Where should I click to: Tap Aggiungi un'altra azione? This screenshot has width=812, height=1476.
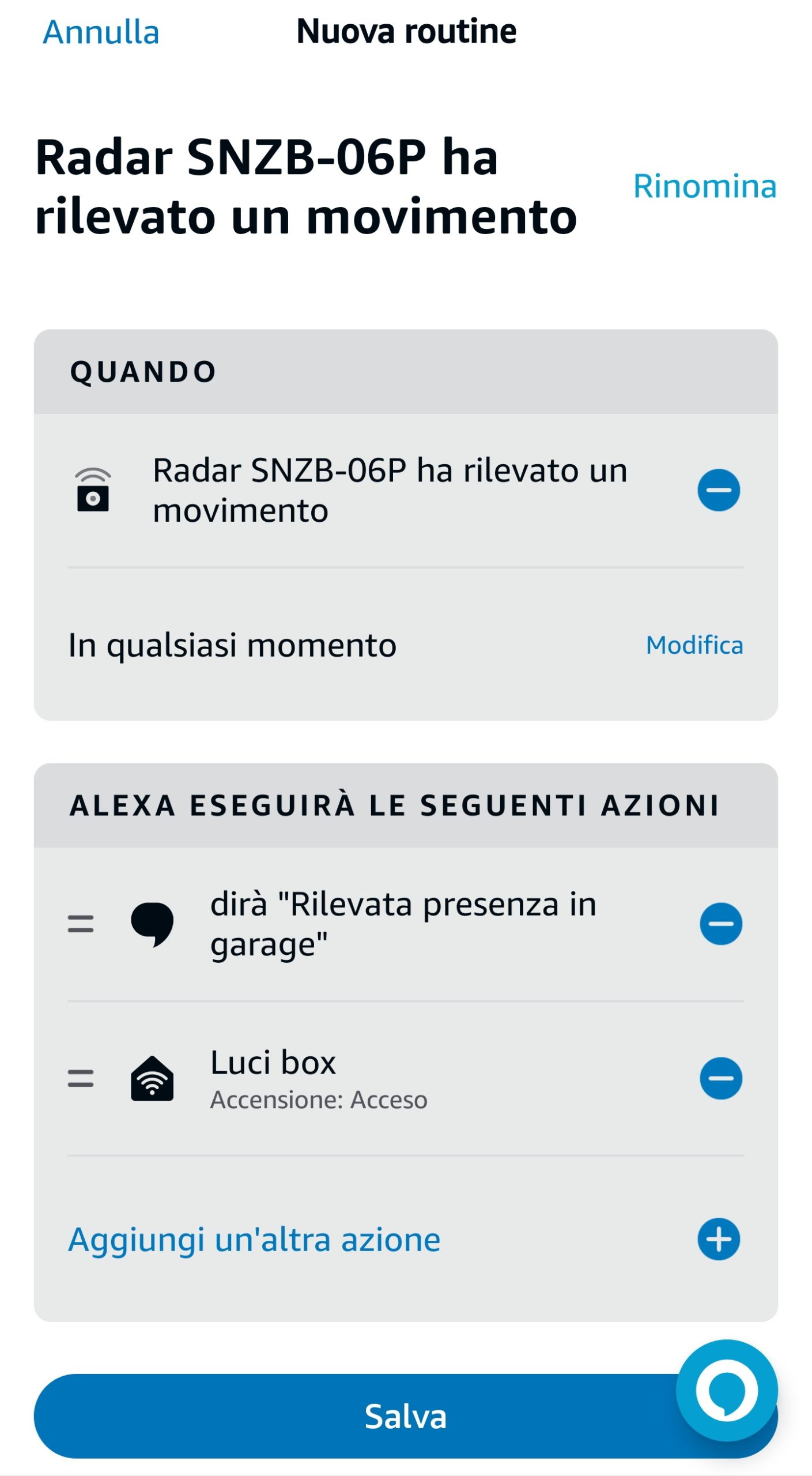254,1239
